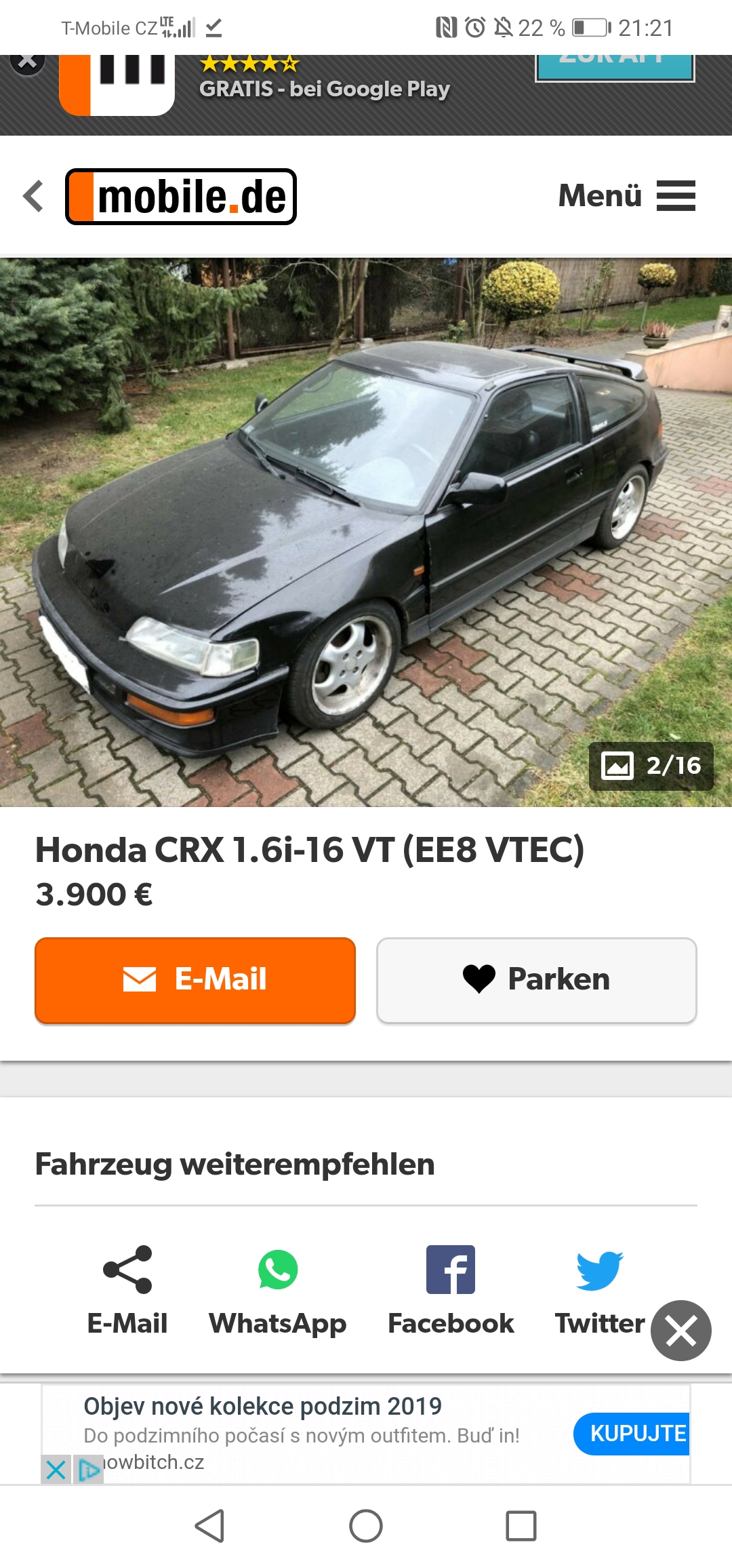
Task: Close the floating round X button
Action: (680, 1330)
